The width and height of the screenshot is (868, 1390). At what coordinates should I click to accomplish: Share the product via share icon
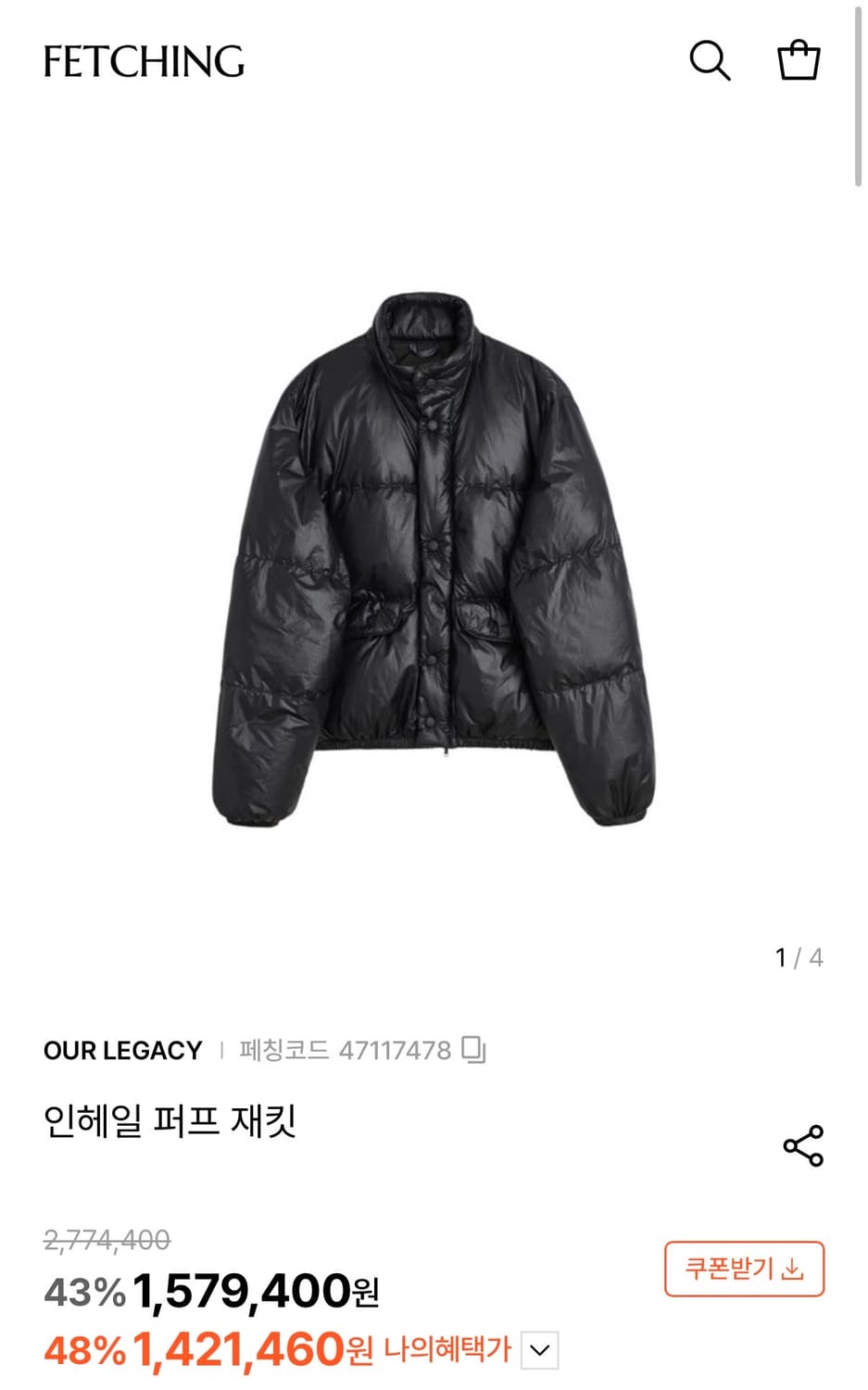[802, 1147]
